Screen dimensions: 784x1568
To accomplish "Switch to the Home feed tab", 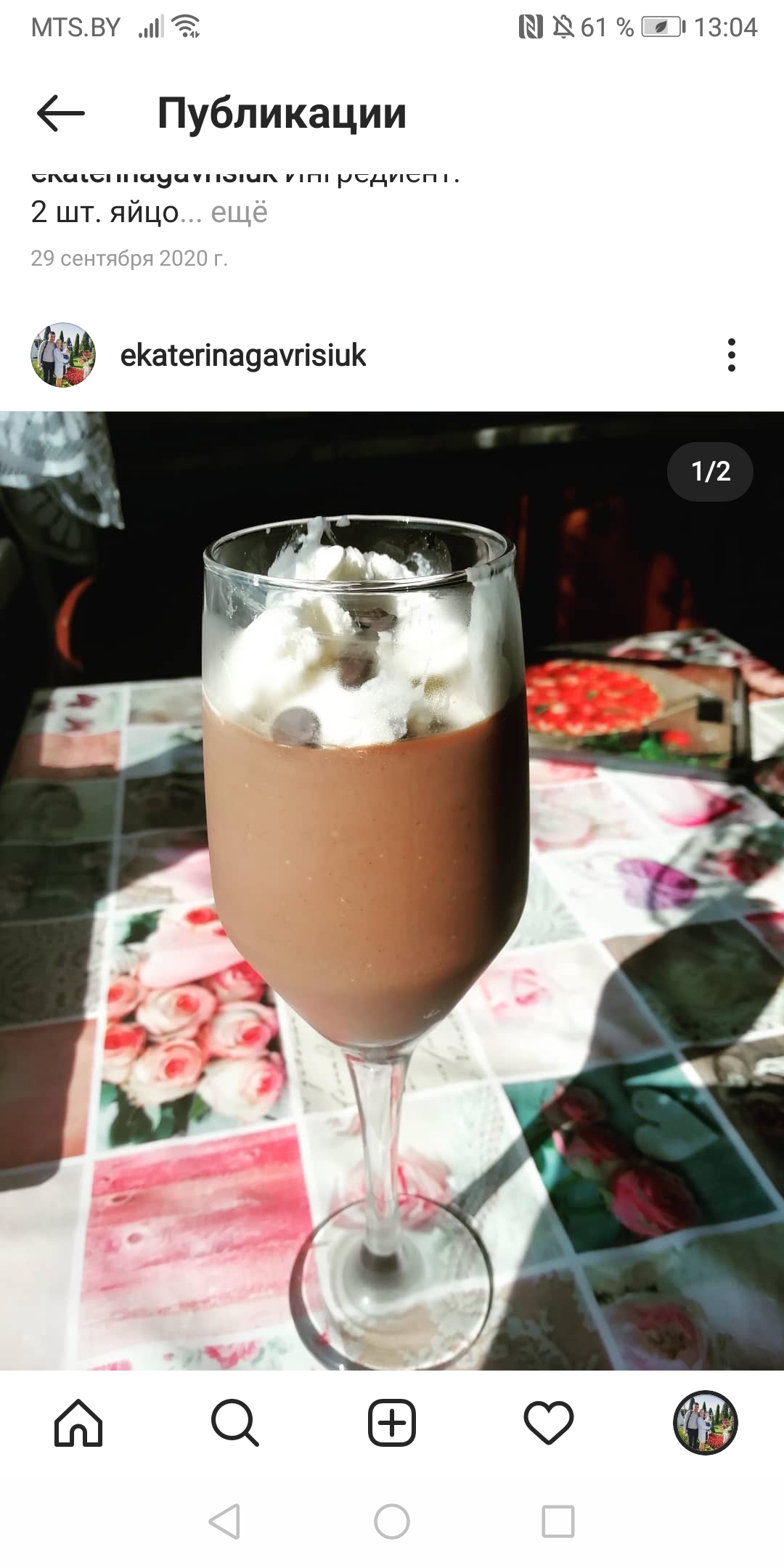I will click(78, 1423).
